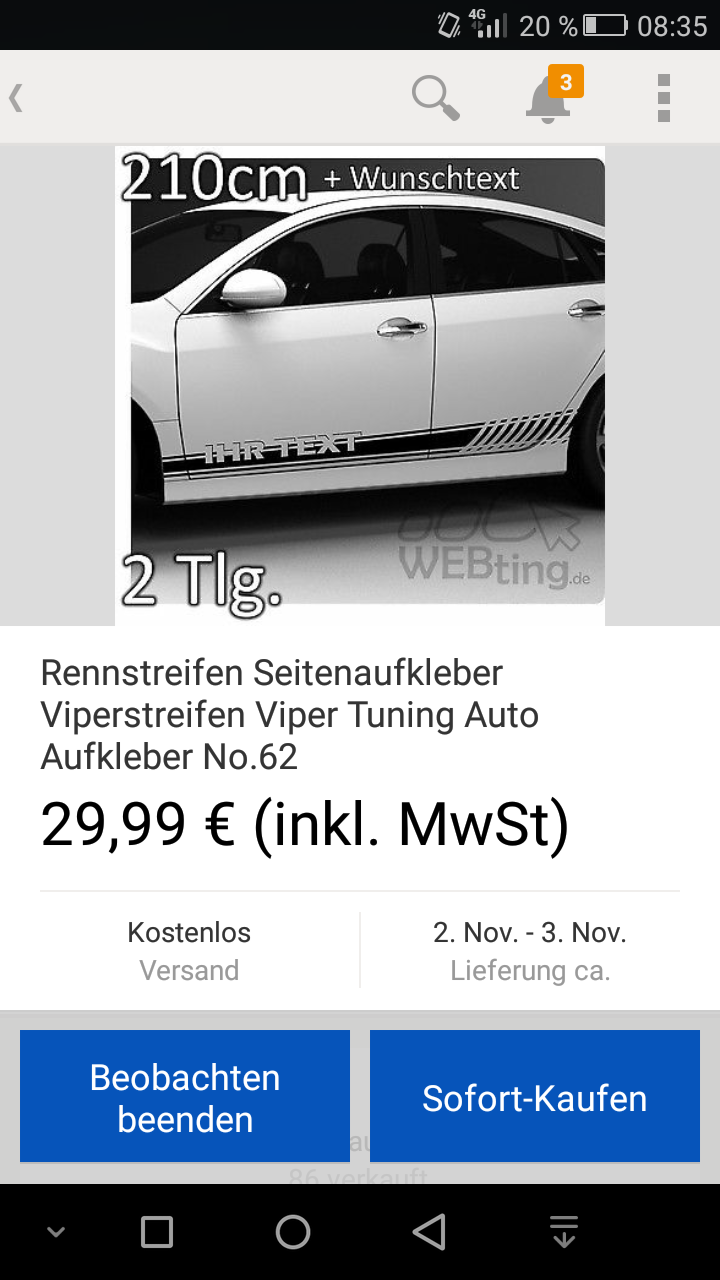Tap the system home button

coord(293,1232)
